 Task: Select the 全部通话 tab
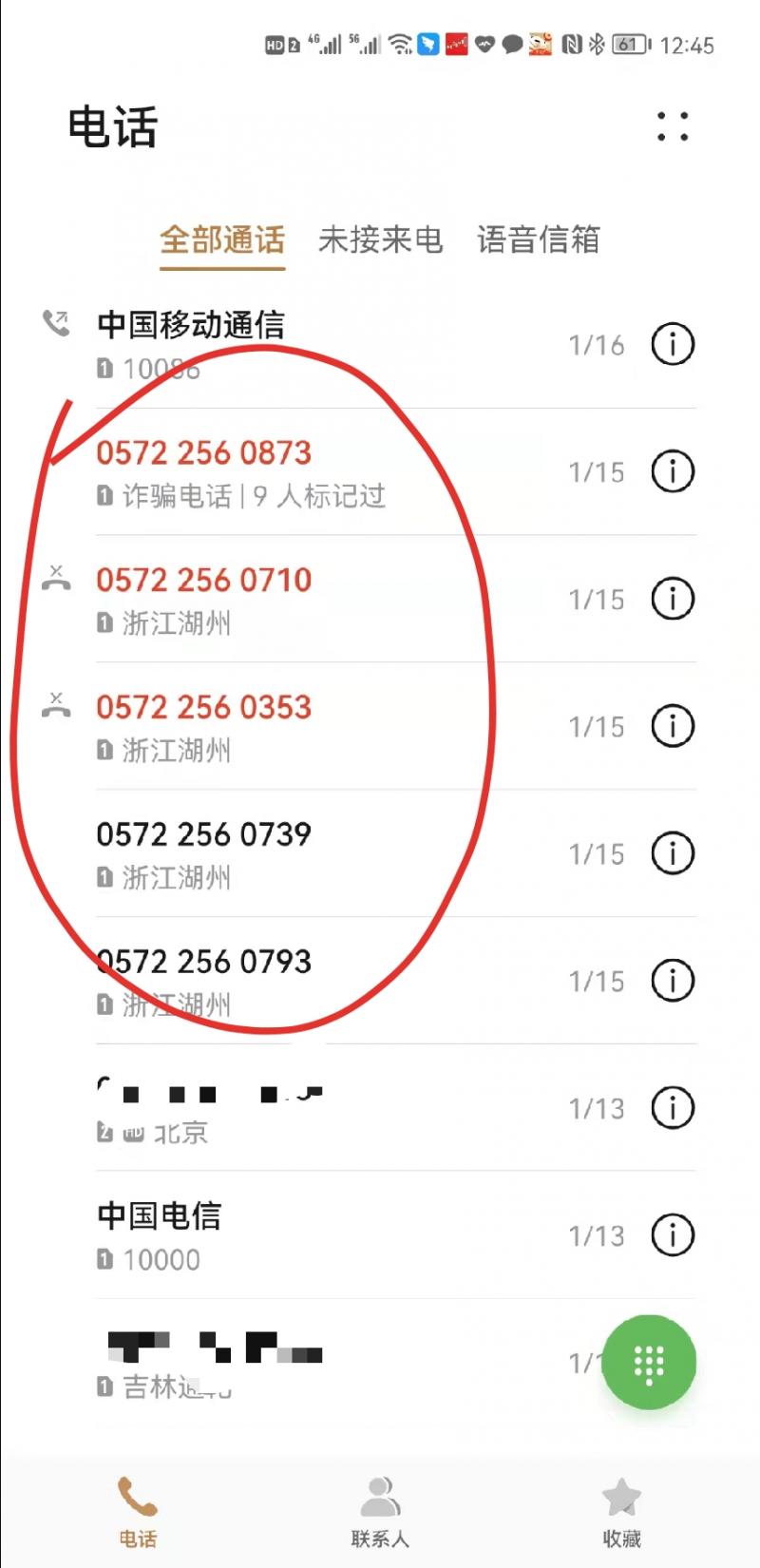point(222,241)
